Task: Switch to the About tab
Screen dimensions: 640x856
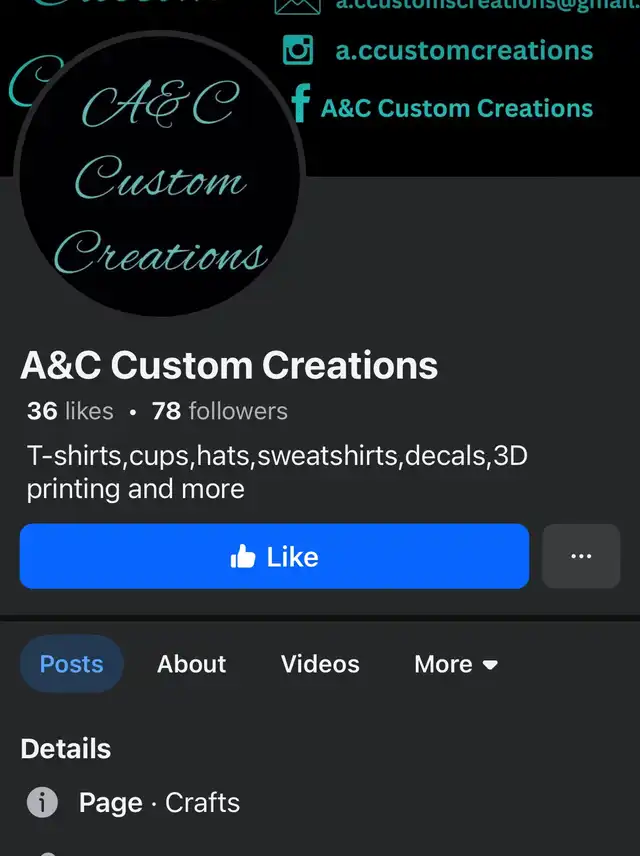Action: tap(191, 664)
